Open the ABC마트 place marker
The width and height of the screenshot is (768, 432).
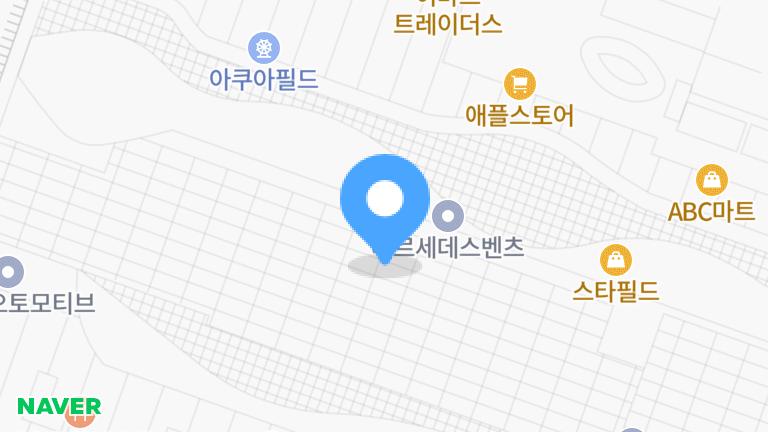coord(711,181)
